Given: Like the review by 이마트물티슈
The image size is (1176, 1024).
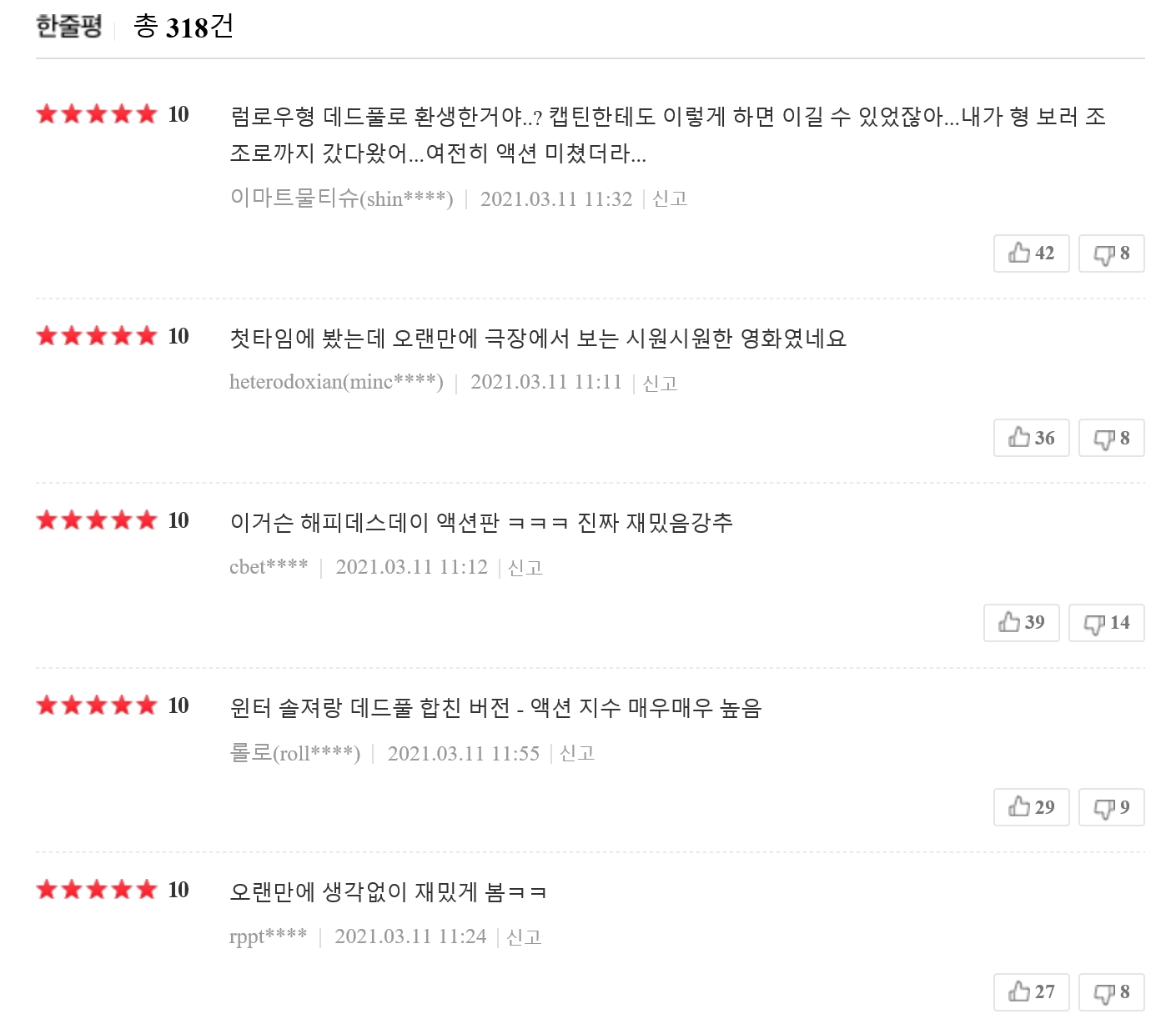Looking at the screenshot, I should [x=1031, y=253].
